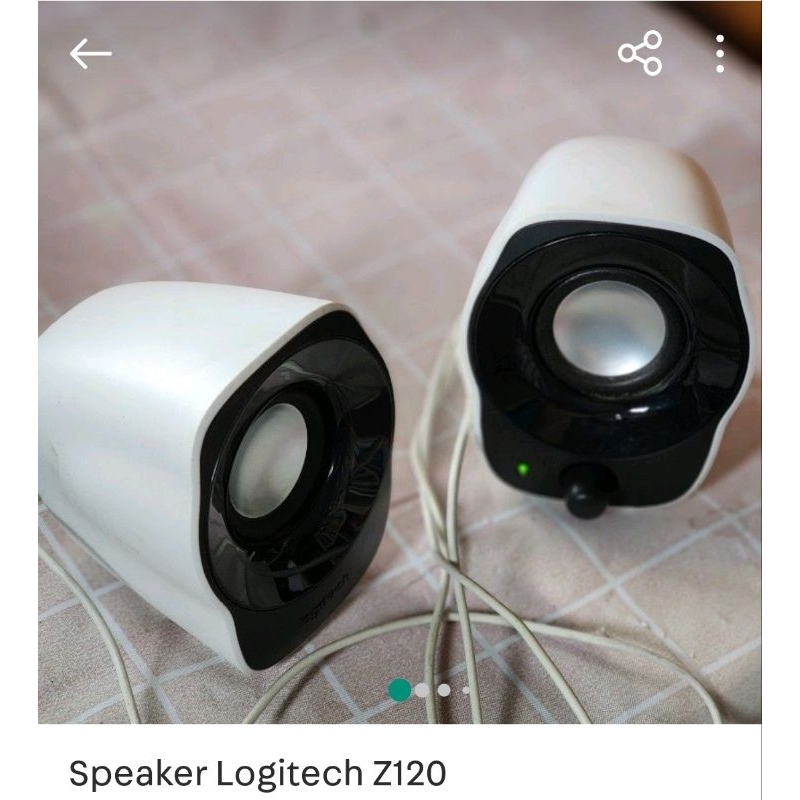The width and height of the screenshot is (800, 800).
Task: Jump to the second photo indicator dot
Action: coord(423,690)
